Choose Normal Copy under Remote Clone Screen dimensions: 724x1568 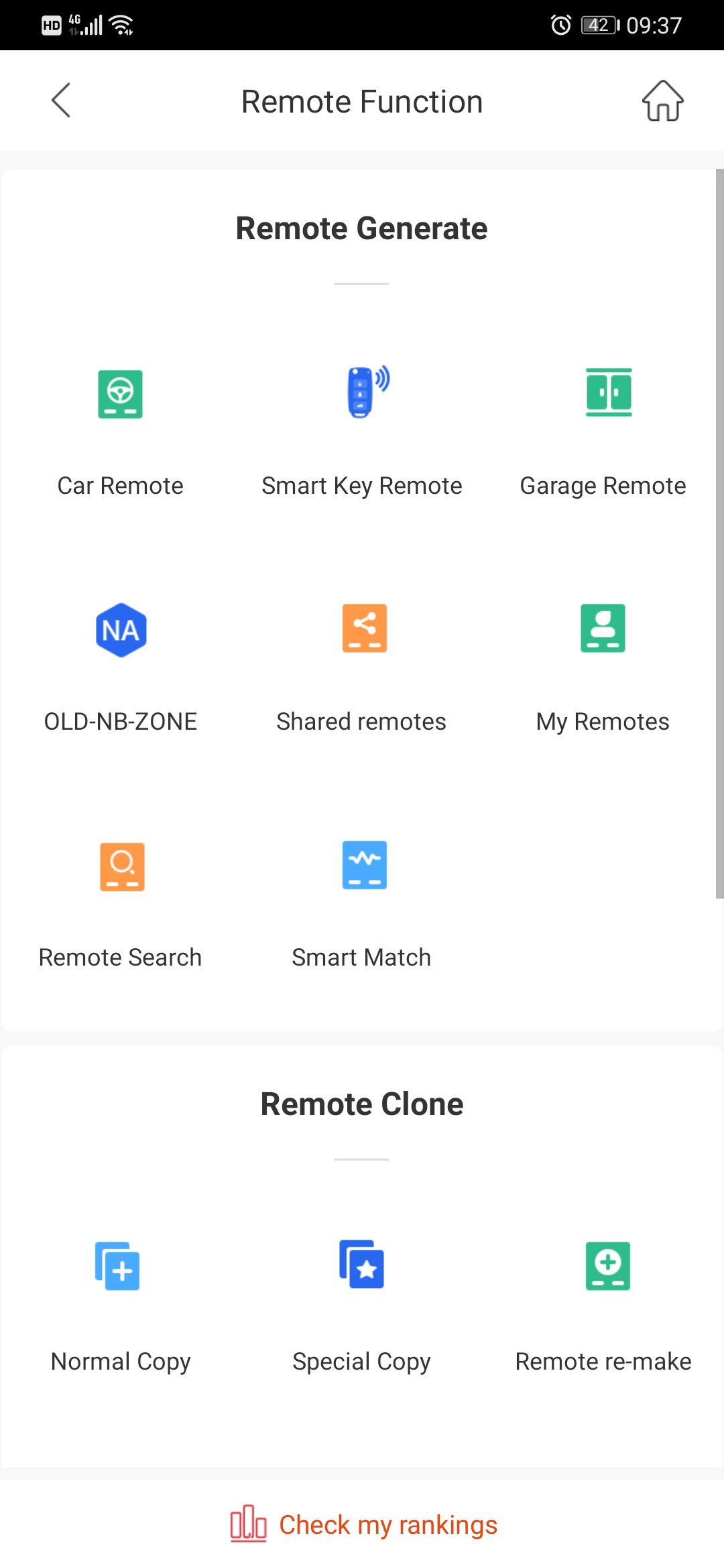121,1304
